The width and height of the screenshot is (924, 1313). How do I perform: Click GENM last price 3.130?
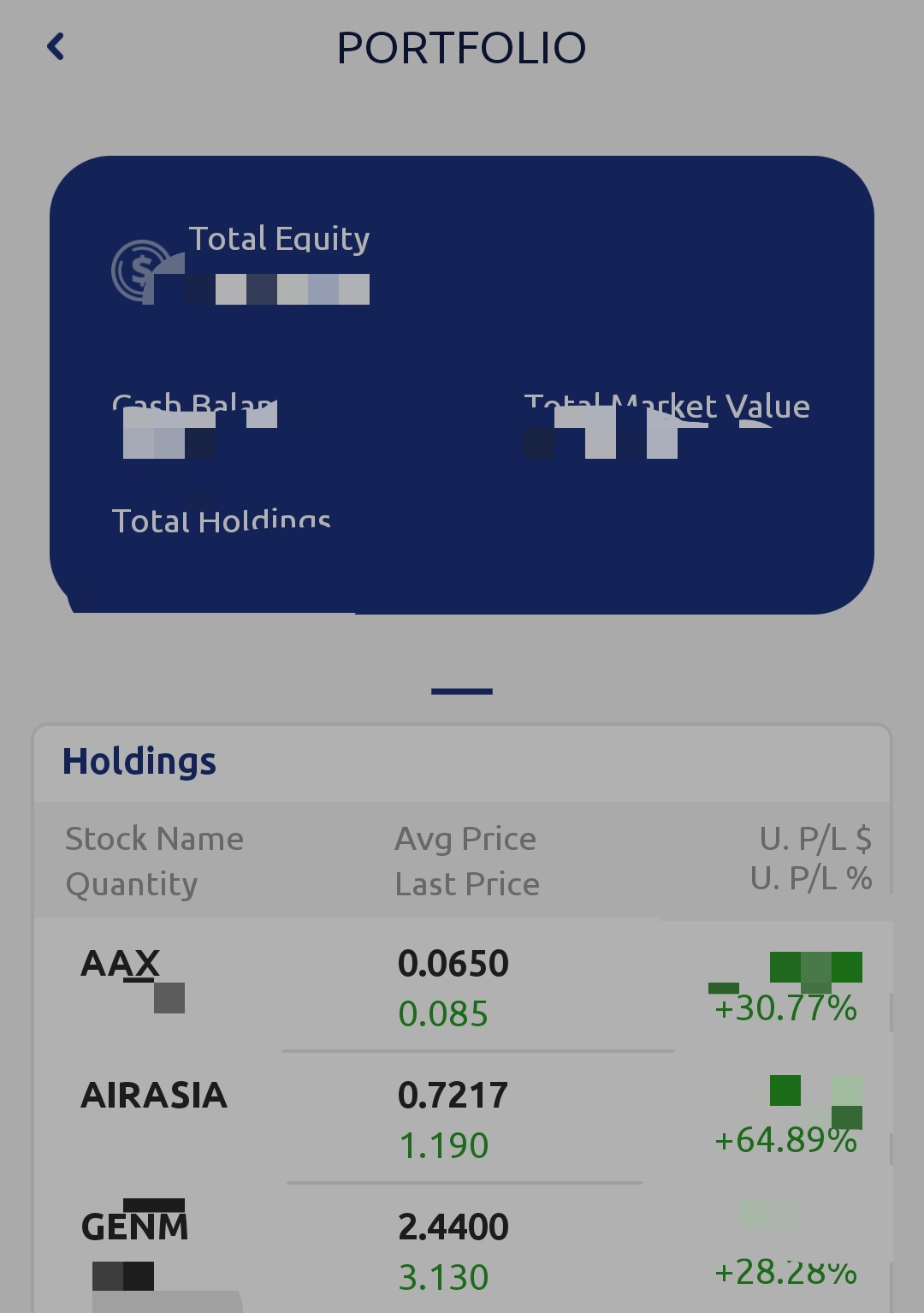(x=442, y=1276)
